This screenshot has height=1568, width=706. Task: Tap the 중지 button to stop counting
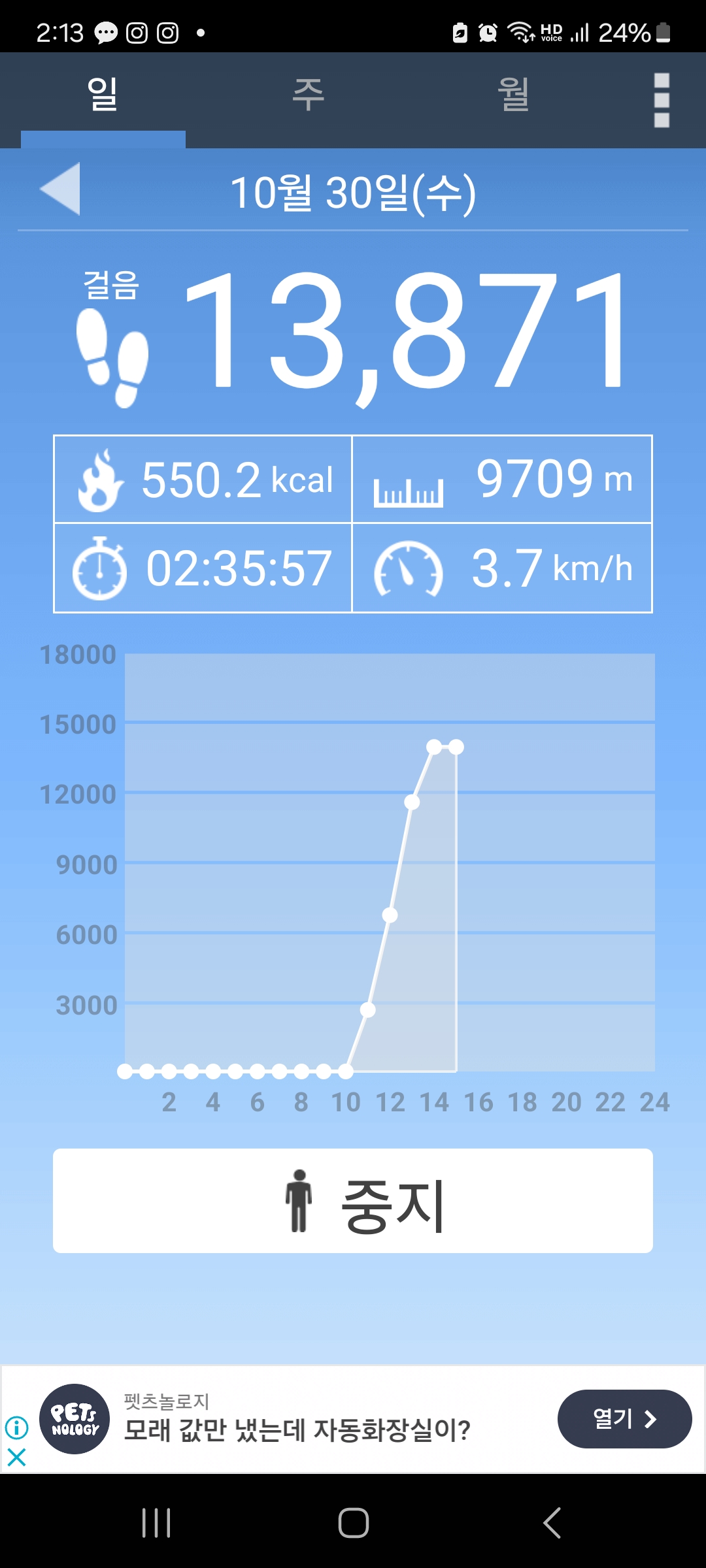tap(353, 1201)
